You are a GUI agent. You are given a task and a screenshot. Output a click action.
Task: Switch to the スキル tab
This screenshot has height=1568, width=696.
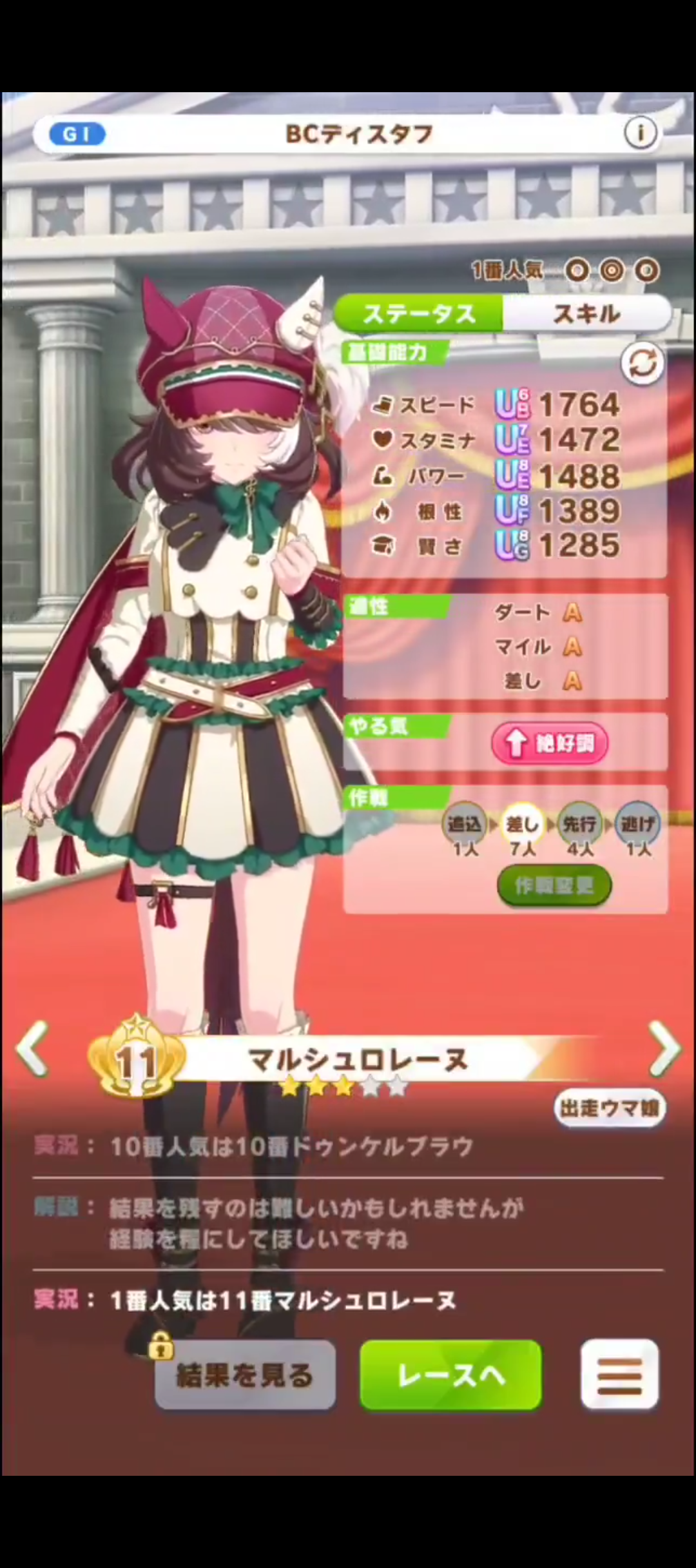586,314
